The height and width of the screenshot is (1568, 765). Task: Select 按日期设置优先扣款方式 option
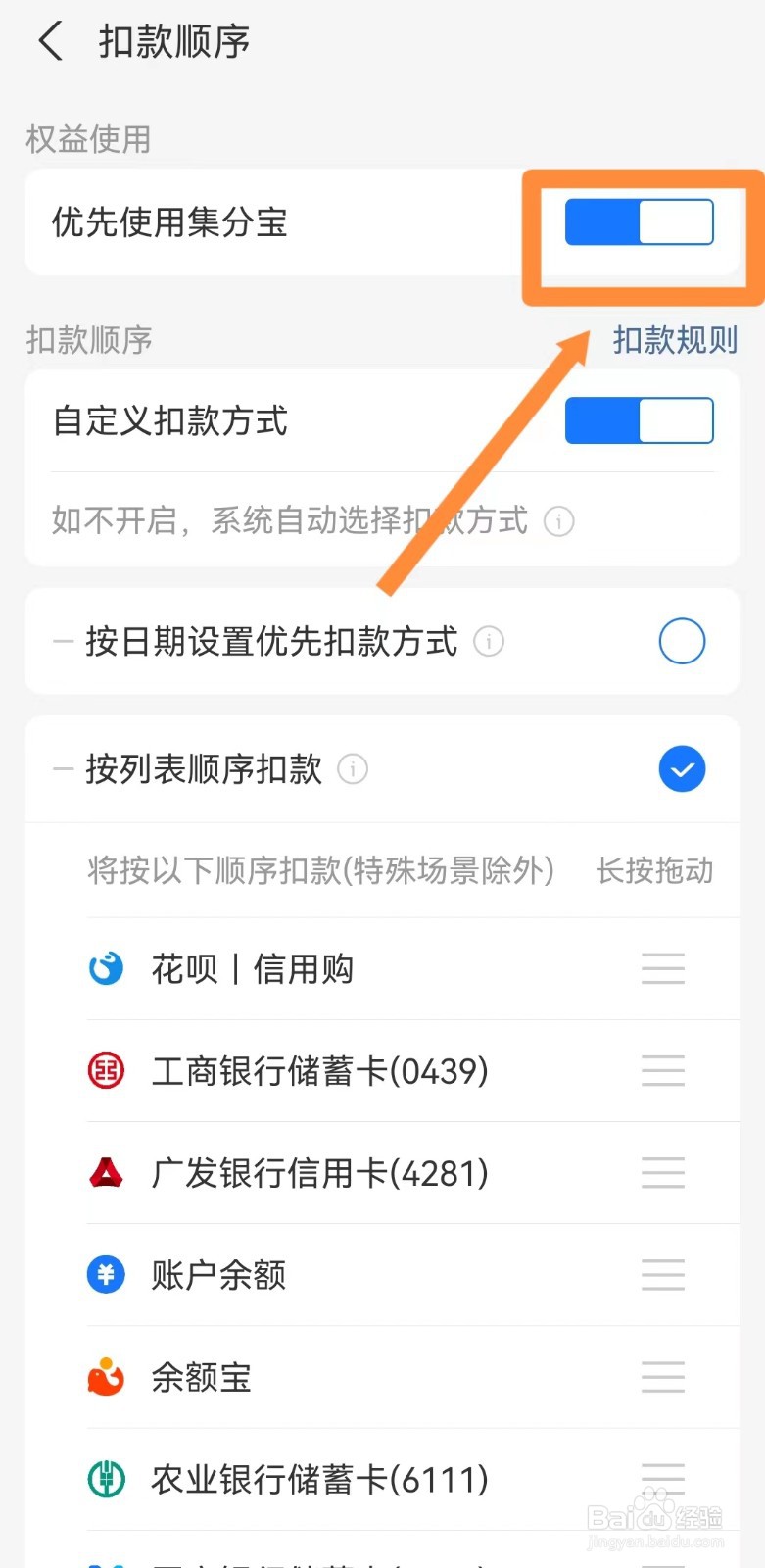coord(682,641)
